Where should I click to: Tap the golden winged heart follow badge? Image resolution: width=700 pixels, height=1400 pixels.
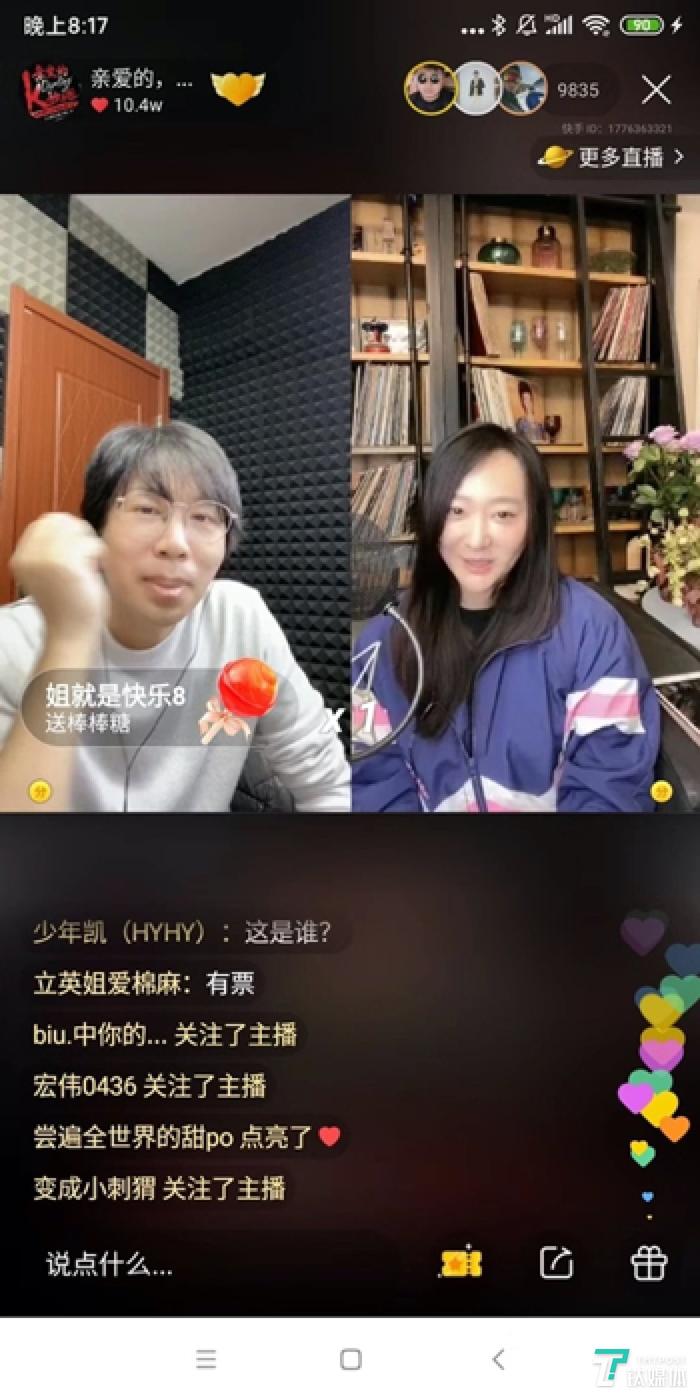238,89
